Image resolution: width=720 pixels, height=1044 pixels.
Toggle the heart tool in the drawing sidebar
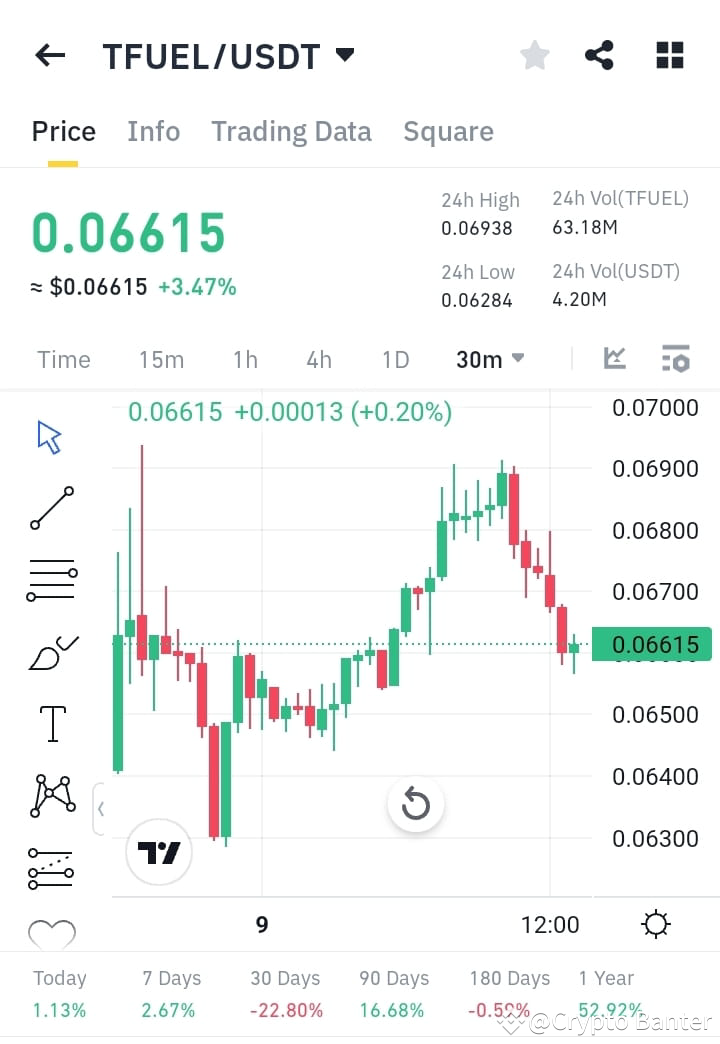(52, 933)
